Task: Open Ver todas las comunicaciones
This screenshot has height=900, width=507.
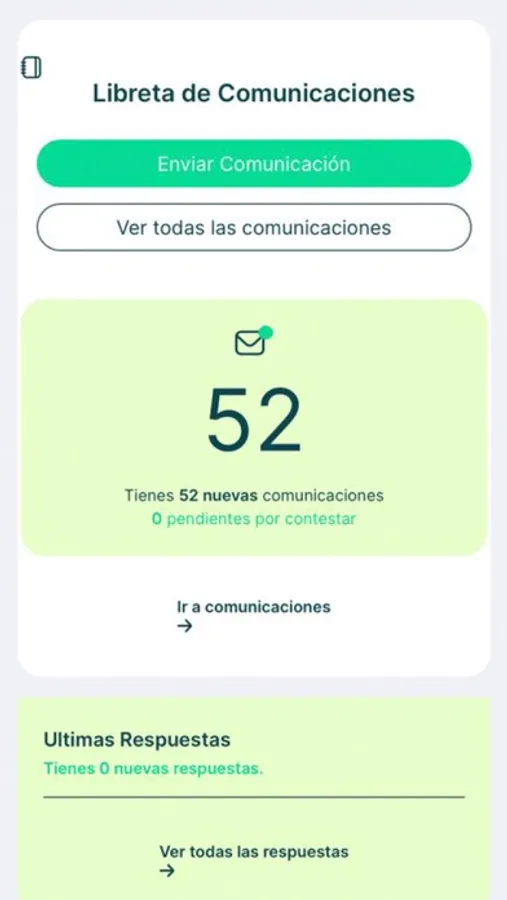Action: tap(254, 227)
